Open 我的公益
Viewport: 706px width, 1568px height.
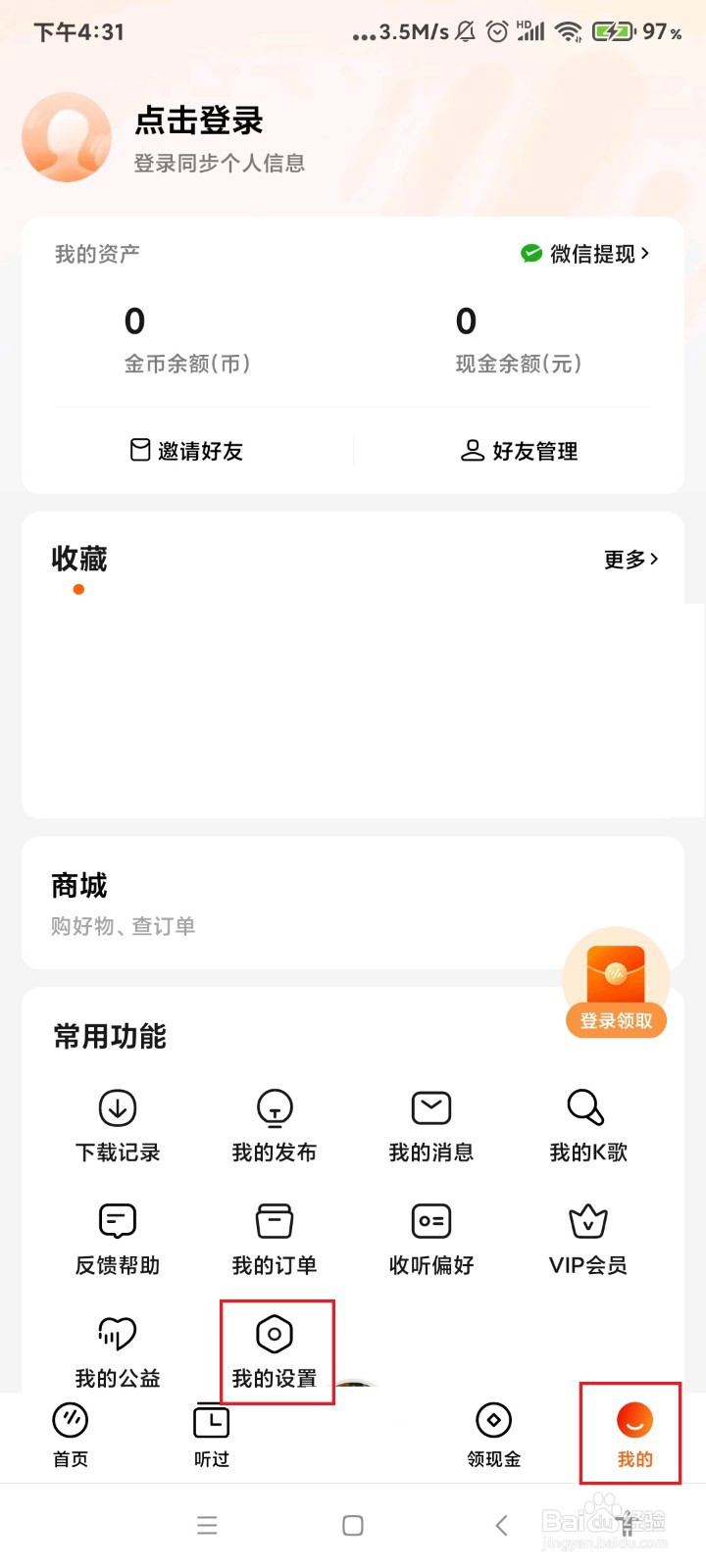118,1350
